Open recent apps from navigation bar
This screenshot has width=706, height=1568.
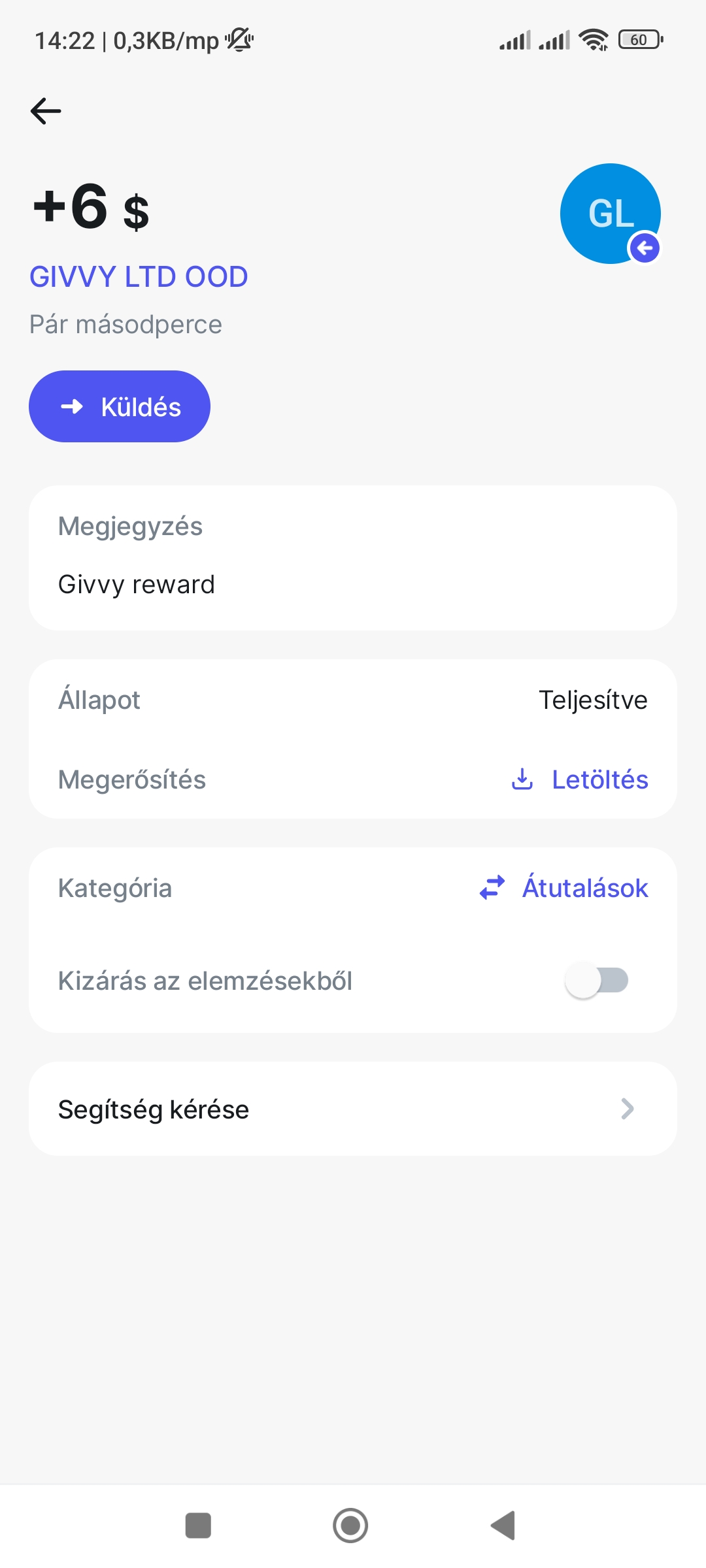198,1526
